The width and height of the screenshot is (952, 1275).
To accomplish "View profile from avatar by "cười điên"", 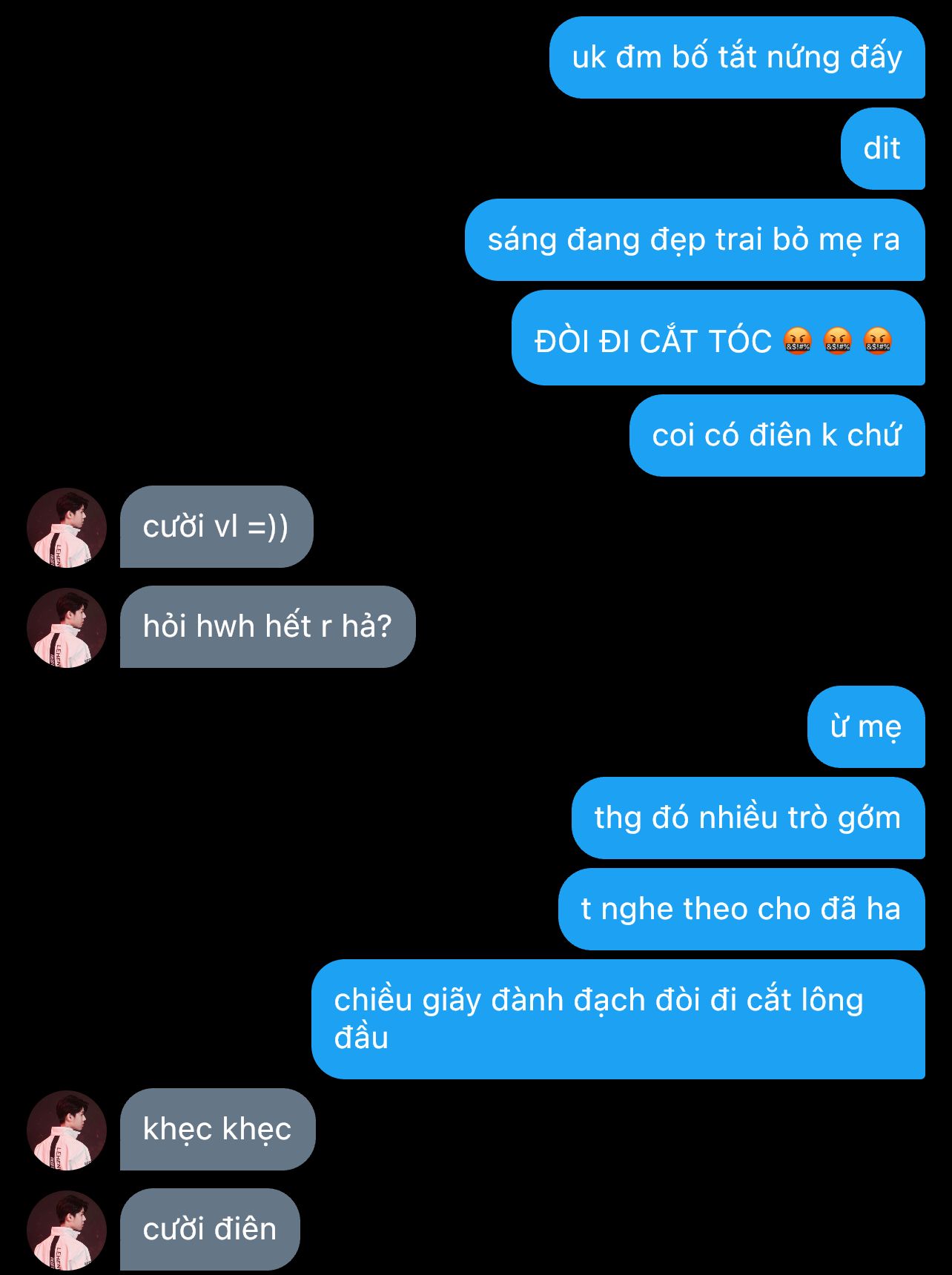I will (x=67, y=1231).
